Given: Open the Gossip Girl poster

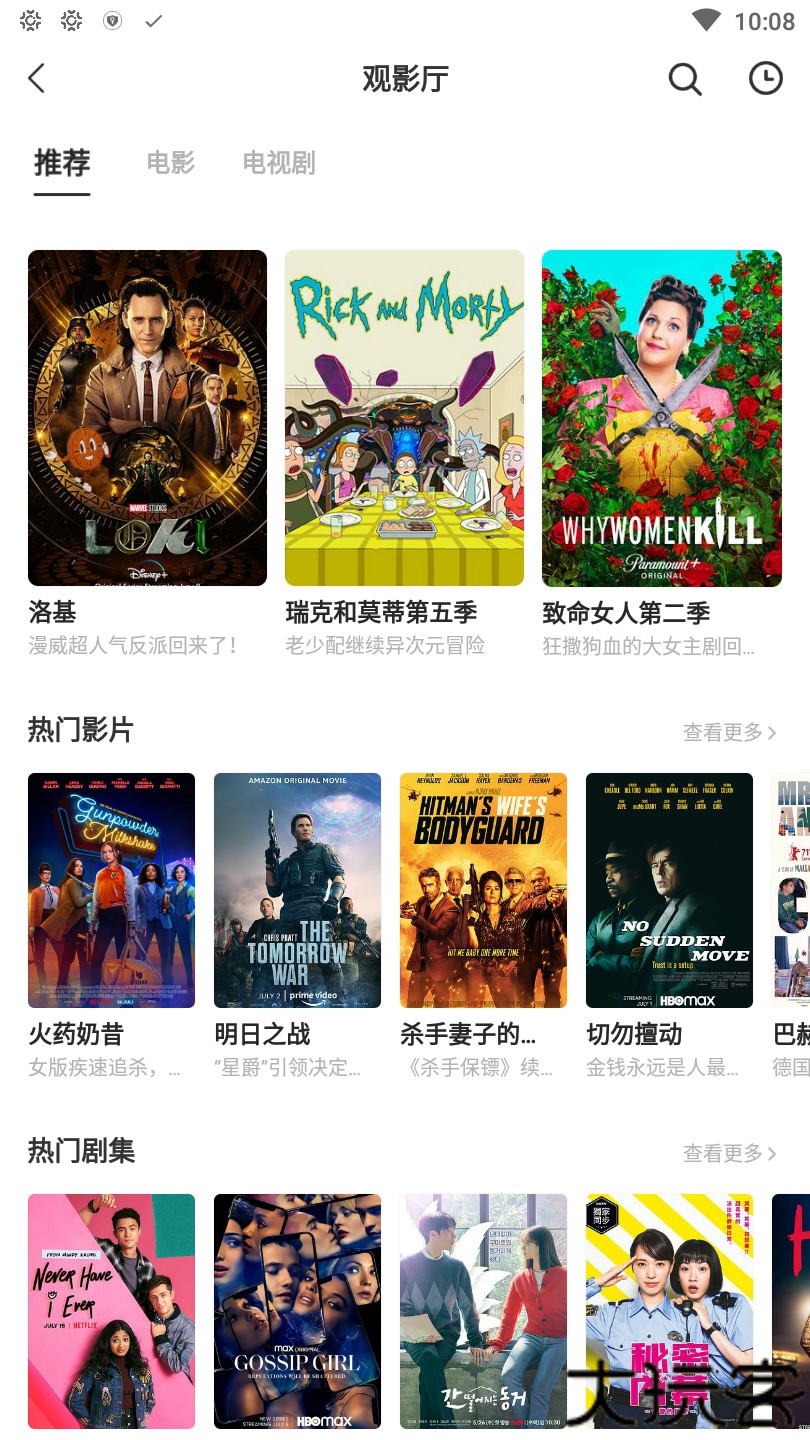Looking at the screenshot, I should click(297, 1310).
